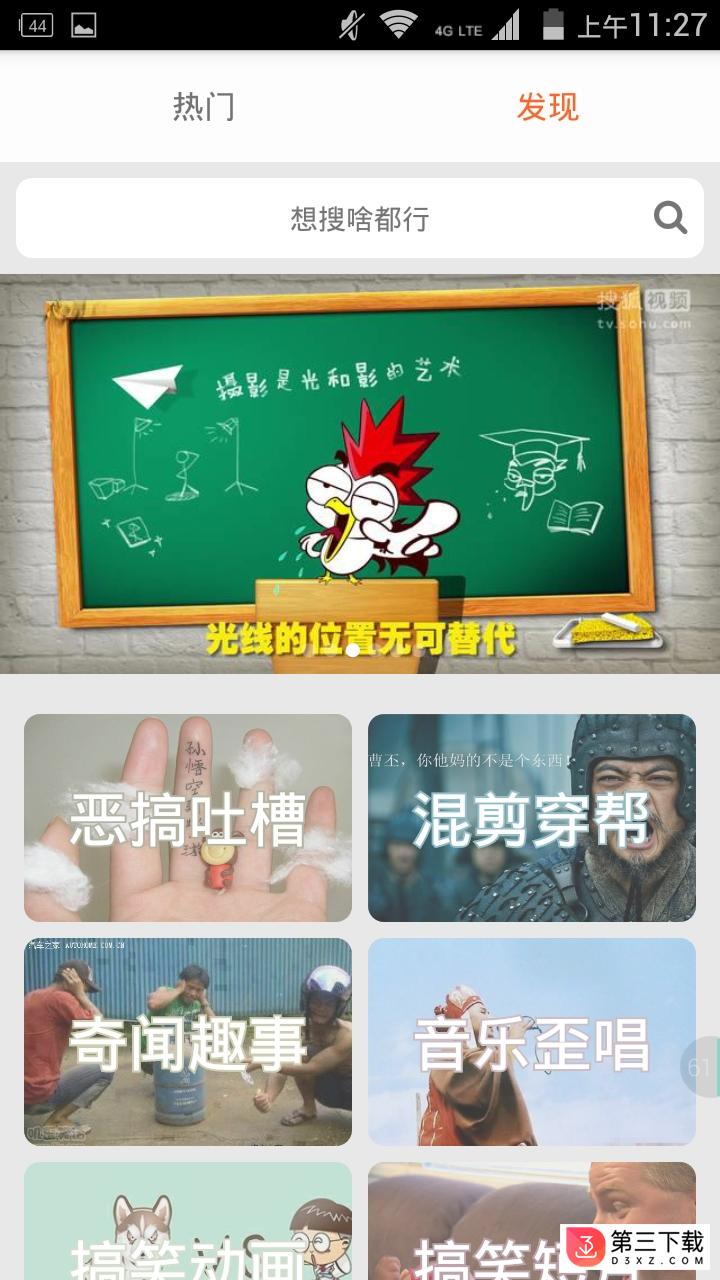Open the 恶搞吐槽 category
This screenshot has height=1280, width=720.
tap(188, 818)
